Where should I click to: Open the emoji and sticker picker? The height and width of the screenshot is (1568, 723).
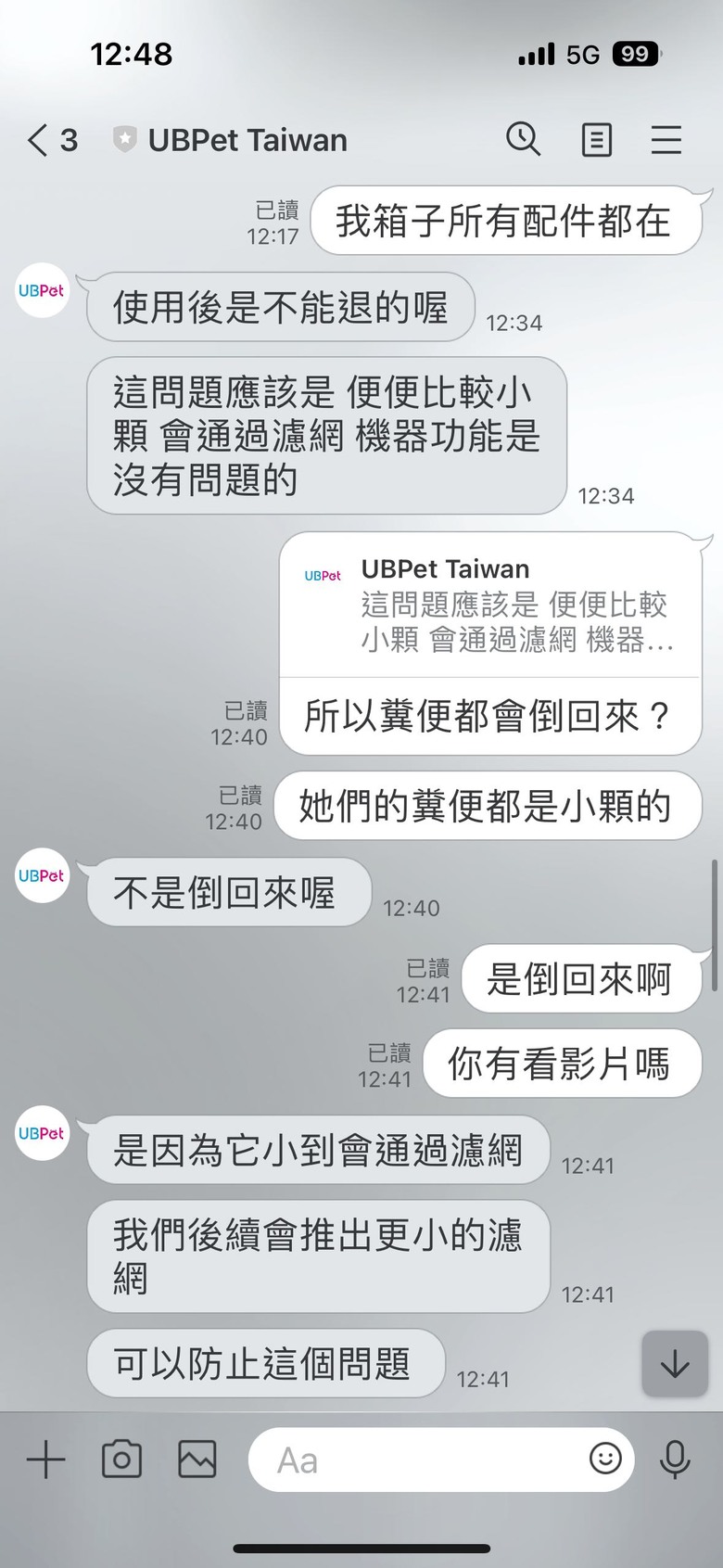point(604,1459)
